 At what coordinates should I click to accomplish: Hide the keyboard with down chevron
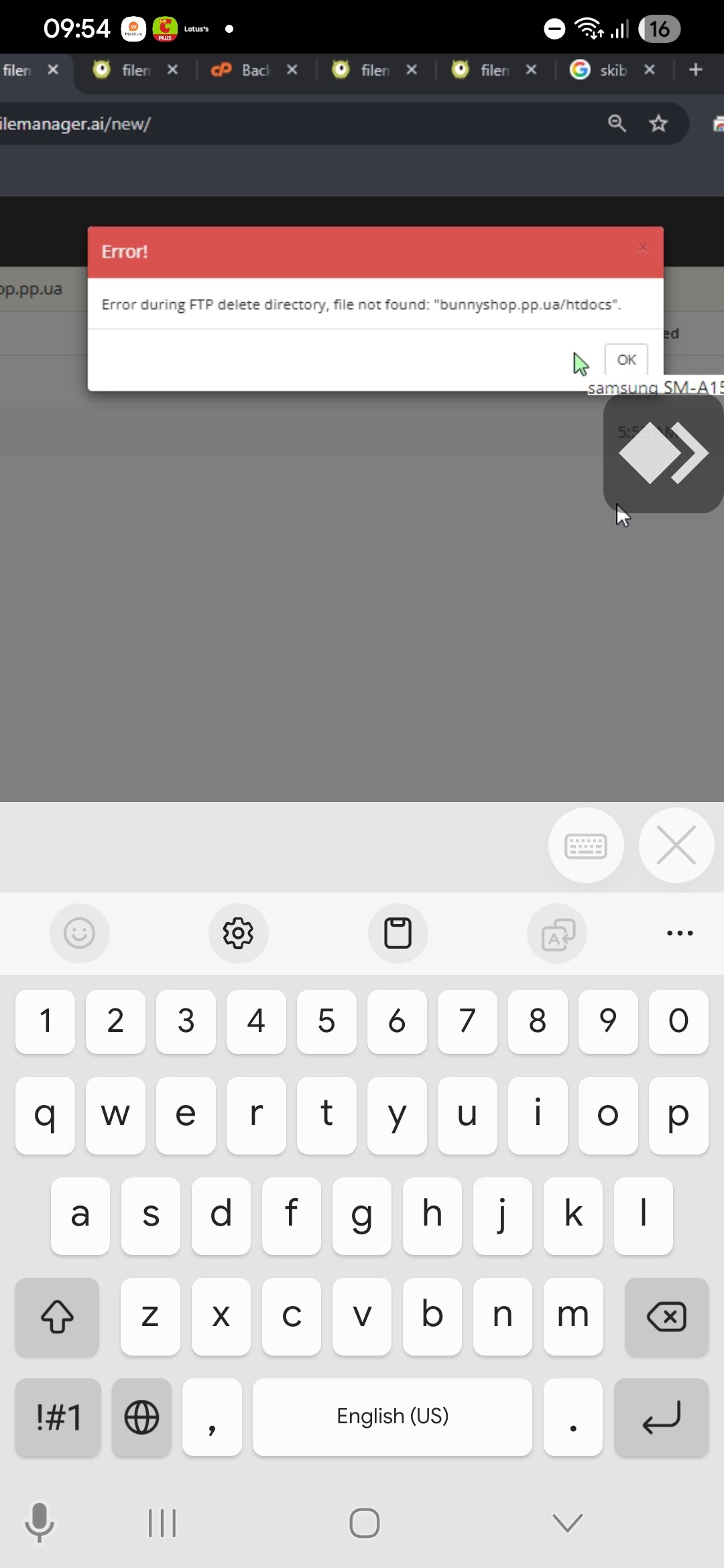click(x=568, y=1522)
